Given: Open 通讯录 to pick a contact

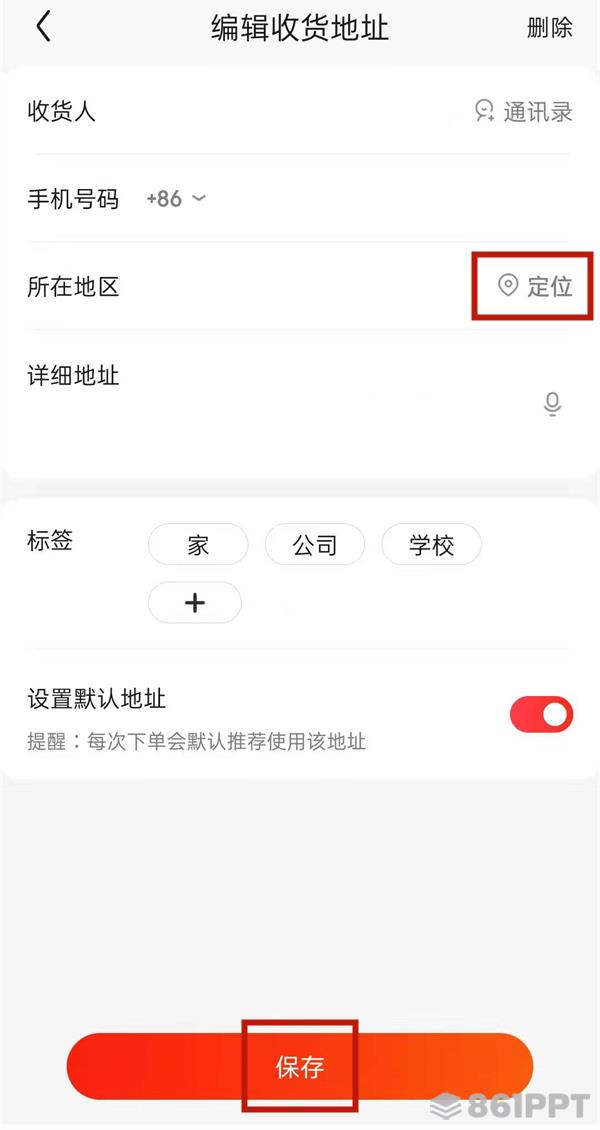Looking at the screenshot, I should 524,111.
